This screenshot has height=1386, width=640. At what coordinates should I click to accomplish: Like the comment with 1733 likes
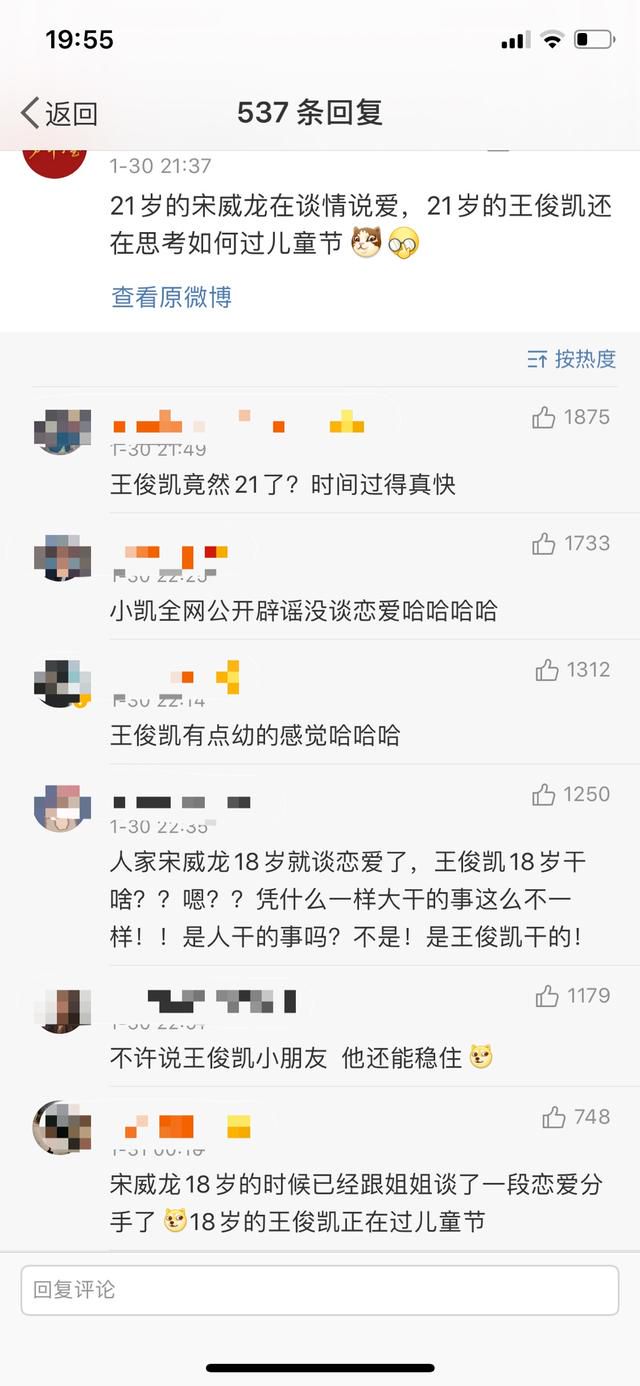pyautogui.click(x=544, y=544)
